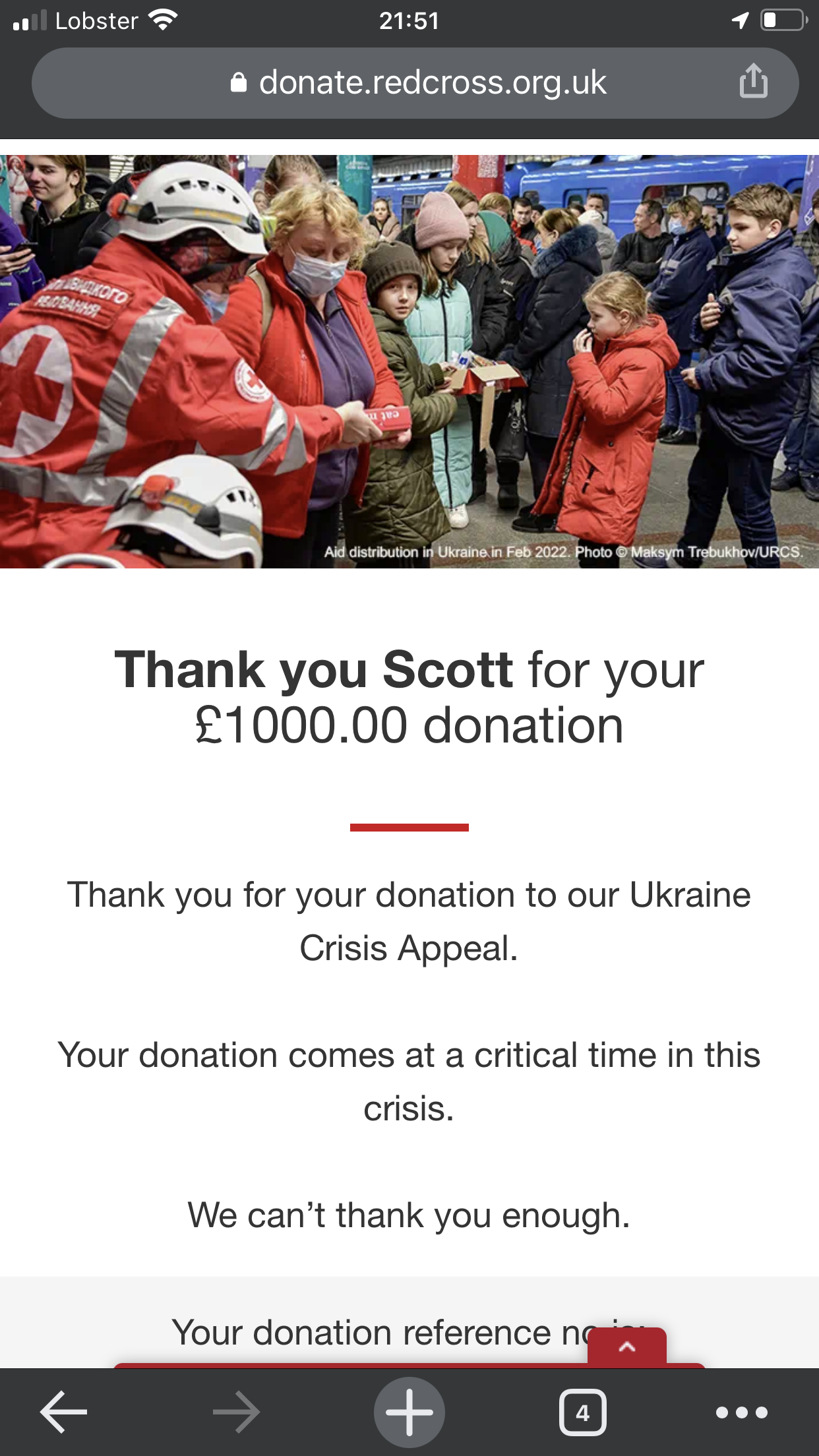Viewport: 819px width, 1456px height.
Task: Go back to the previous page
Action: [64, 1412]
